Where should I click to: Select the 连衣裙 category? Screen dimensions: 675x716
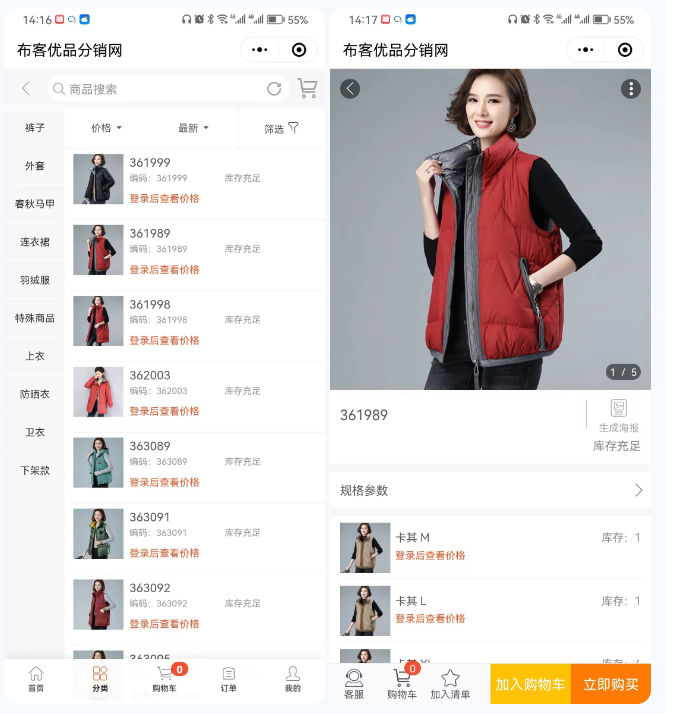35,242
